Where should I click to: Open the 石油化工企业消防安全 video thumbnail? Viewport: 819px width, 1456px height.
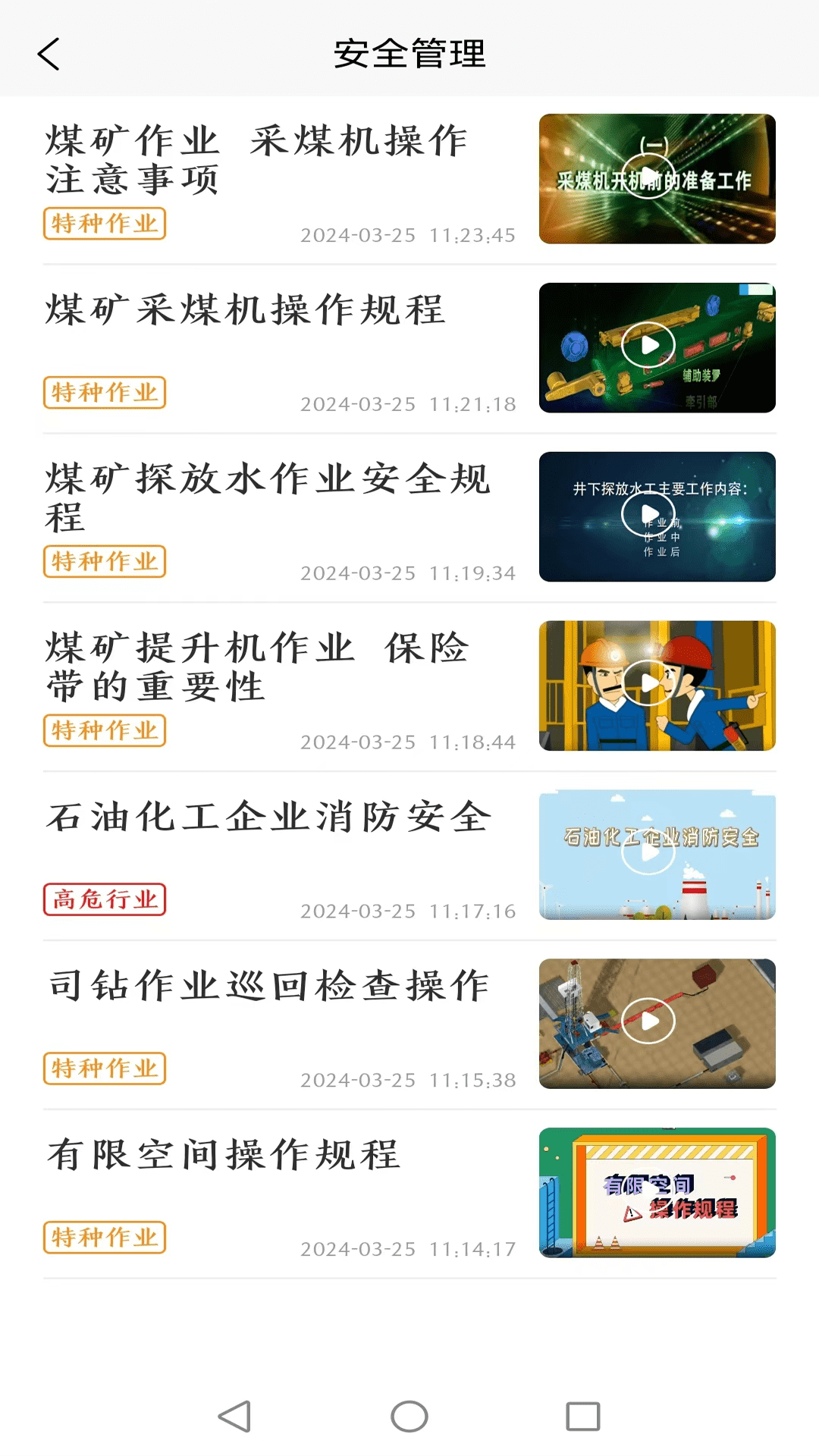657,854
